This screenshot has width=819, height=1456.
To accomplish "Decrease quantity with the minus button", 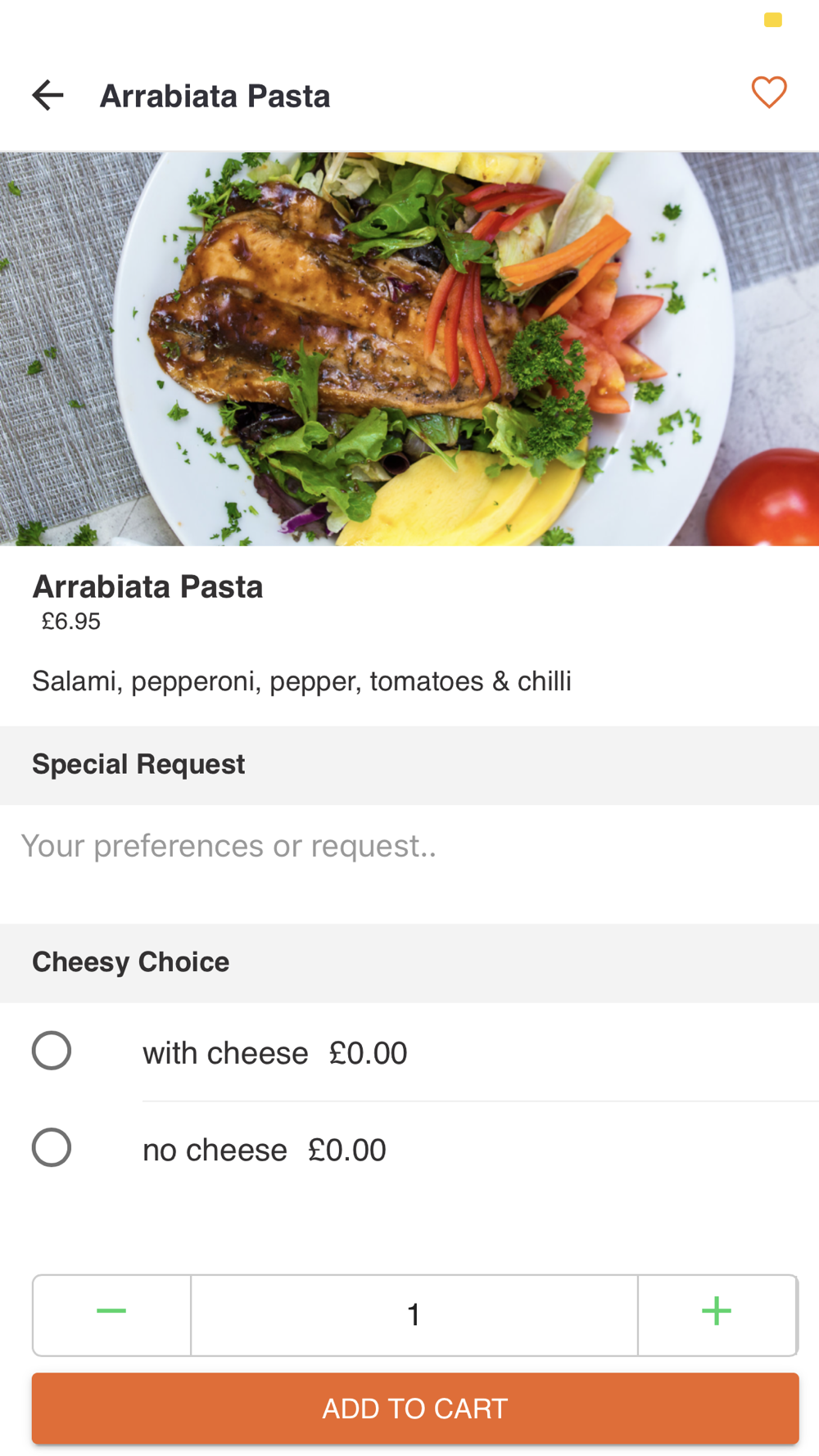I will (111, 1314).
